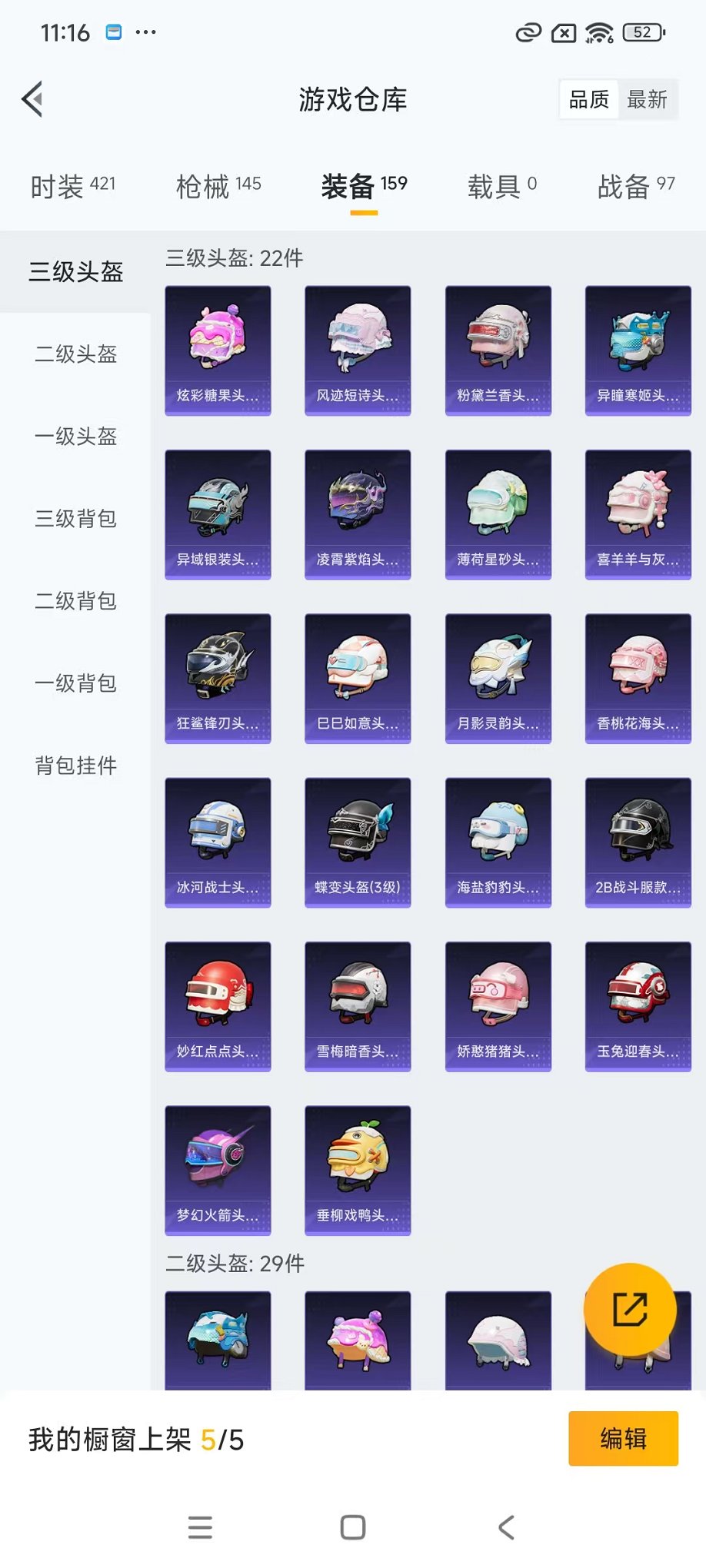The height and width of the screenshot is (1568, 706).
Task: Tap the system home button
Action: tap(353, 1527)
